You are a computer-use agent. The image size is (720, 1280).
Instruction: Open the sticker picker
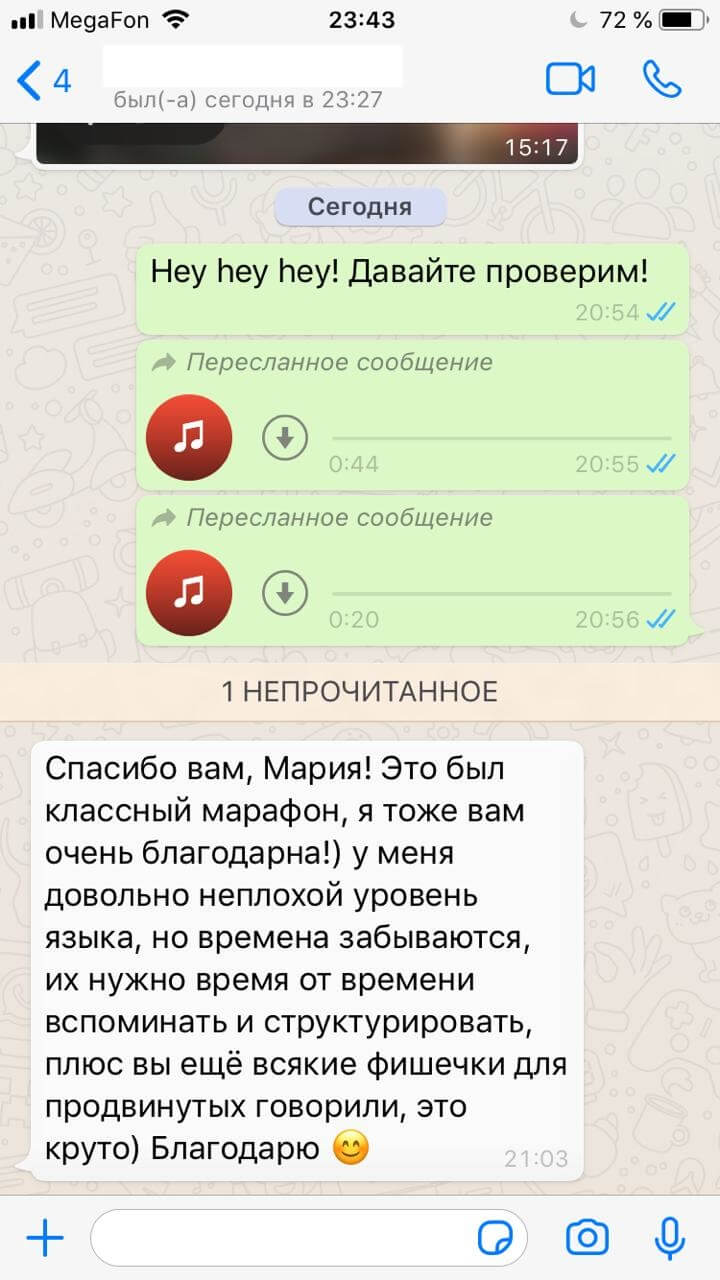click(495, 1239)
